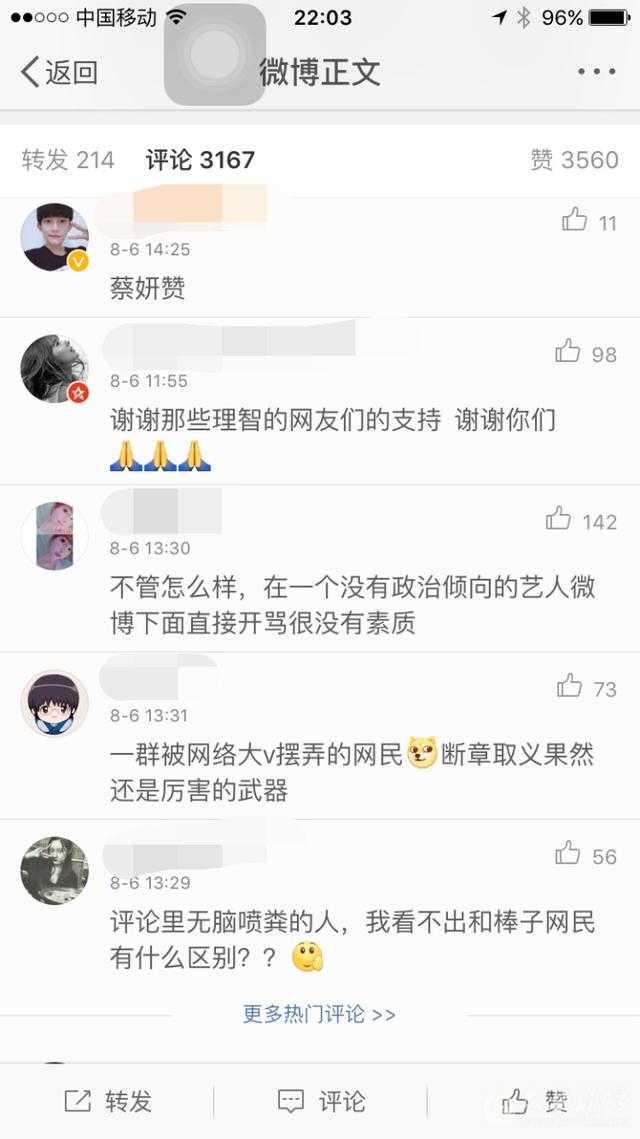The width and height of the screenshot is (640, 1139).
Task: Open avatar of the 蔡妍赞 commenter
Action: point(54,237)
